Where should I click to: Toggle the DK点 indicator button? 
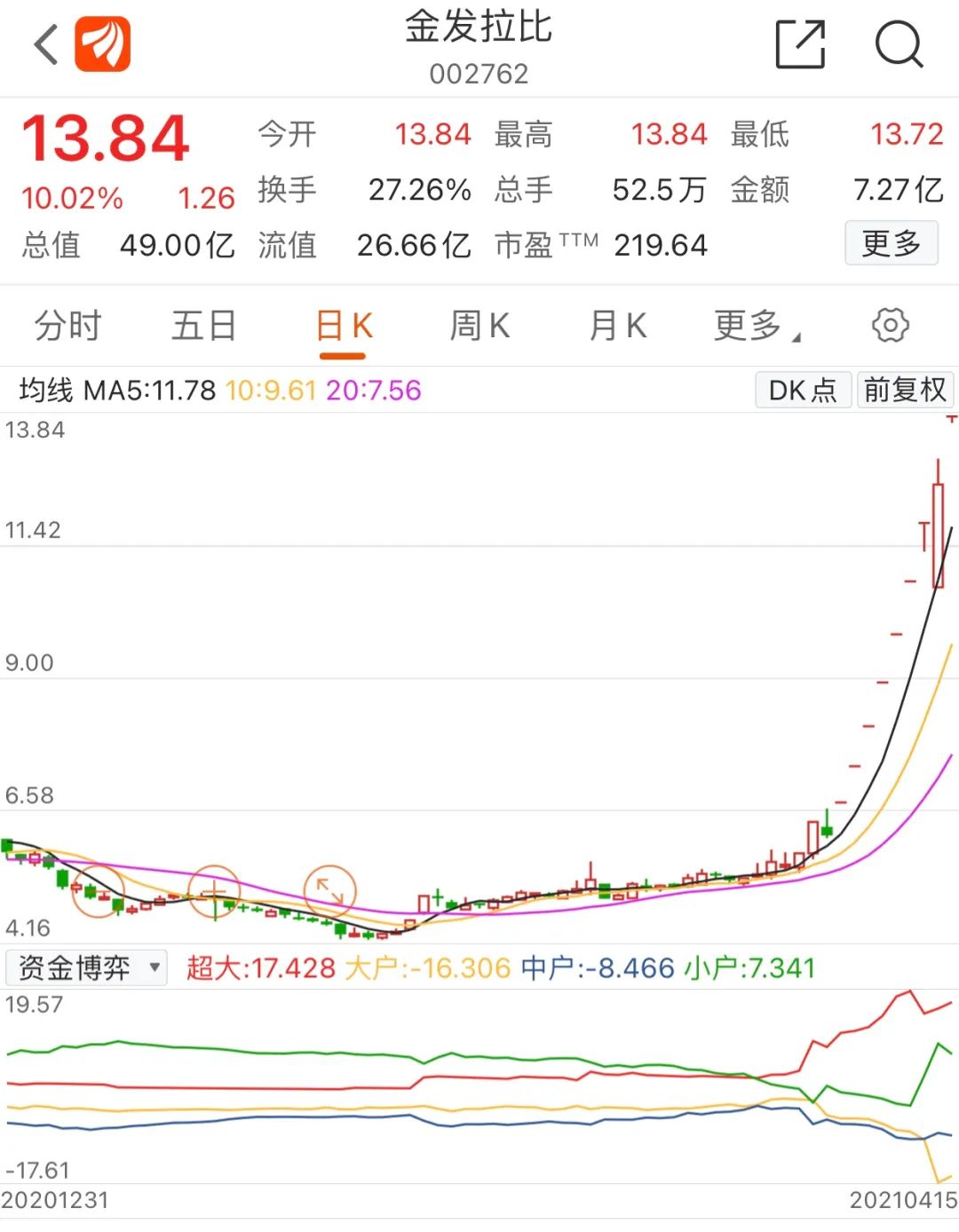[803, 390]
